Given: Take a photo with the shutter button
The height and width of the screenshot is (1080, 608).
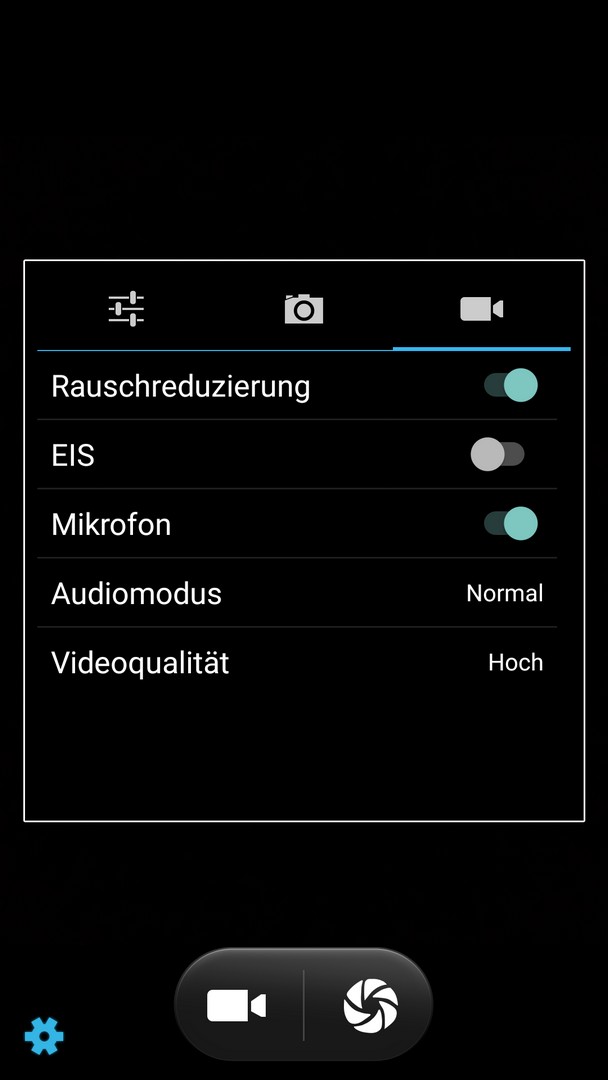Looking at the screenshot, I should 370,1005.
